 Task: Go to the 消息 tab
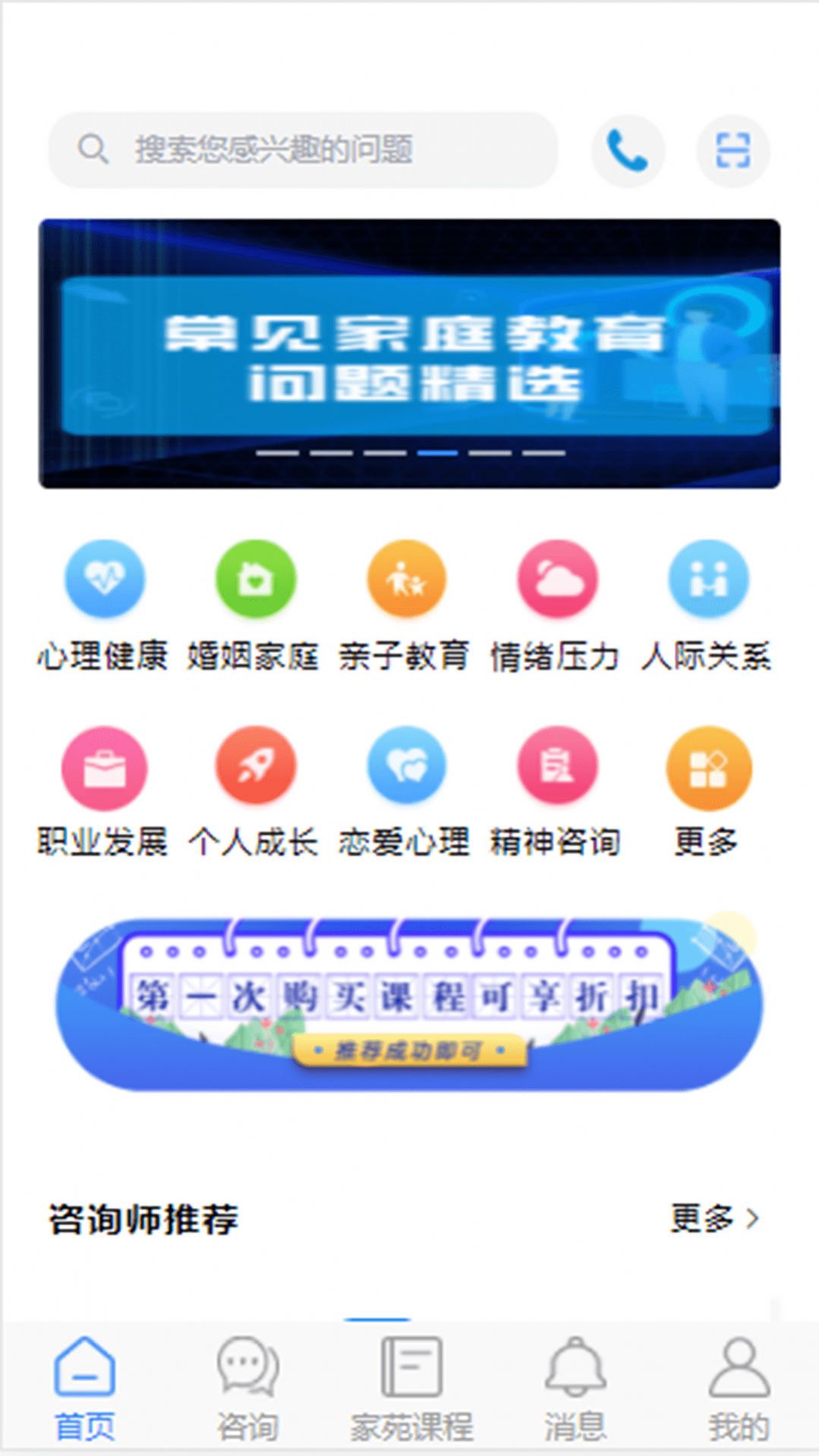pyautogui.click(x=575, y=1388)
